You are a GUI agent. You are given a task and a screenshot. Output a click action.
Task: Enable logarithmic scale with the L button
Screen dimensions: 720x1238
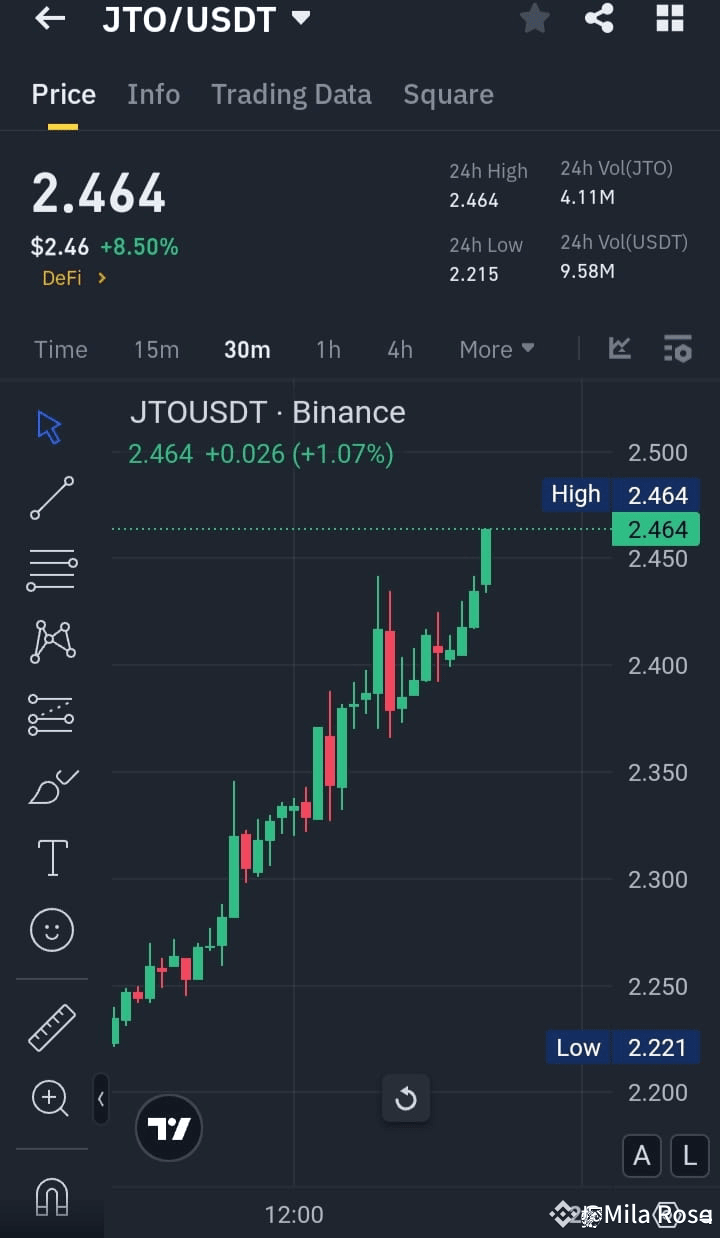click(689, 1155)
